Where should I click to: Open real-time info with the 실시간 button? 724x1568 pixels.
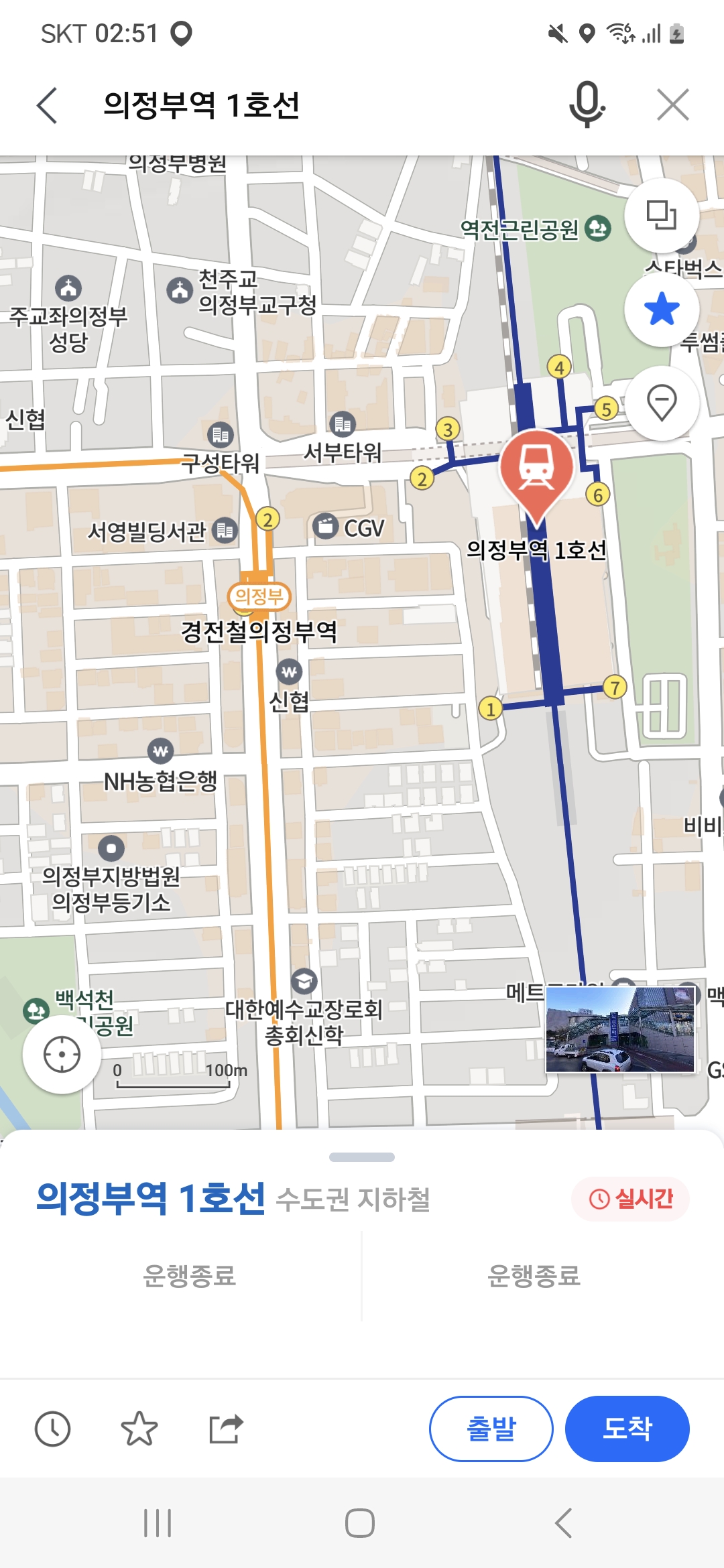point(630,1199)
